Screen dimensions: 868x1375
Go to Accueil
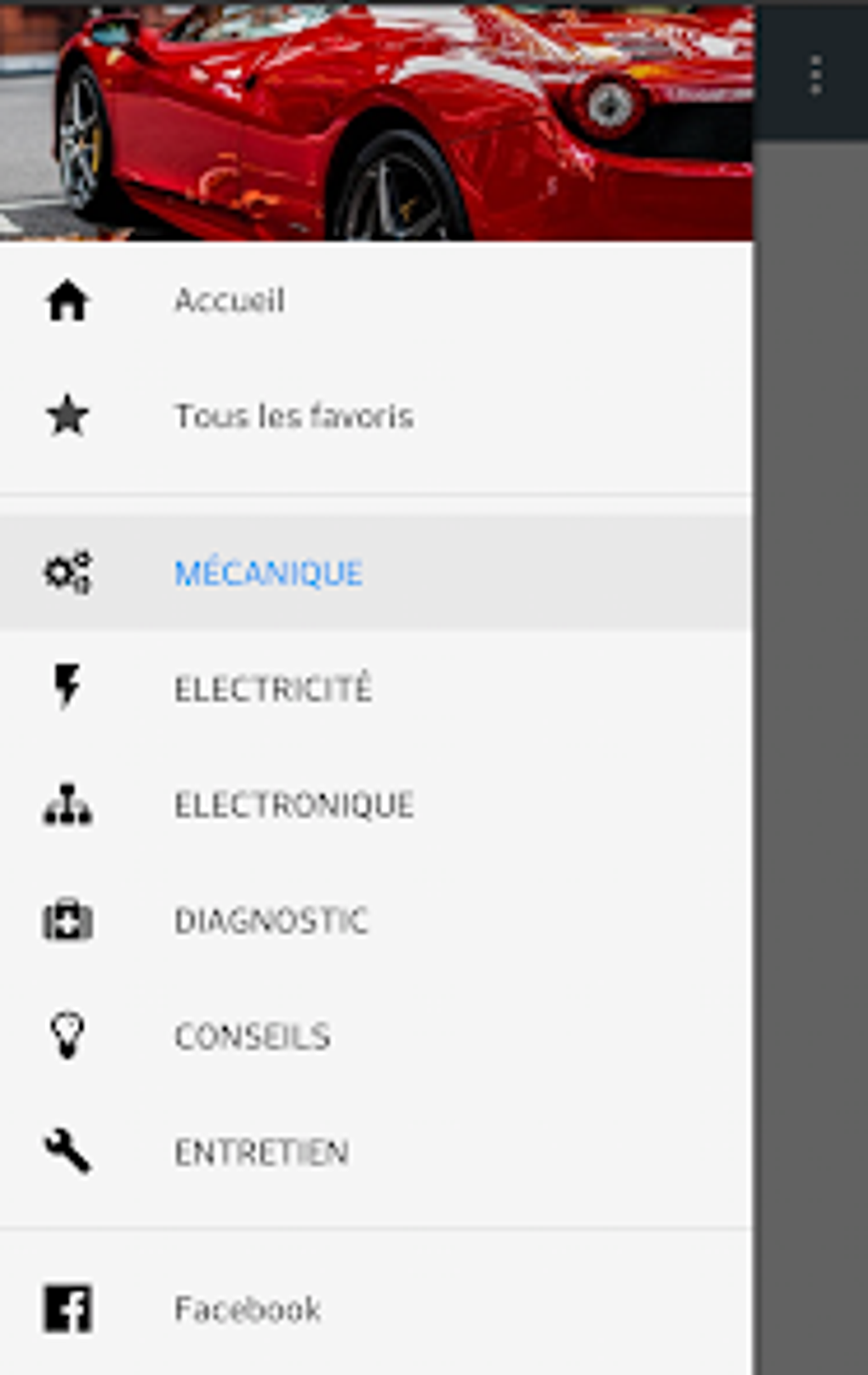click(x=376, y=301)
